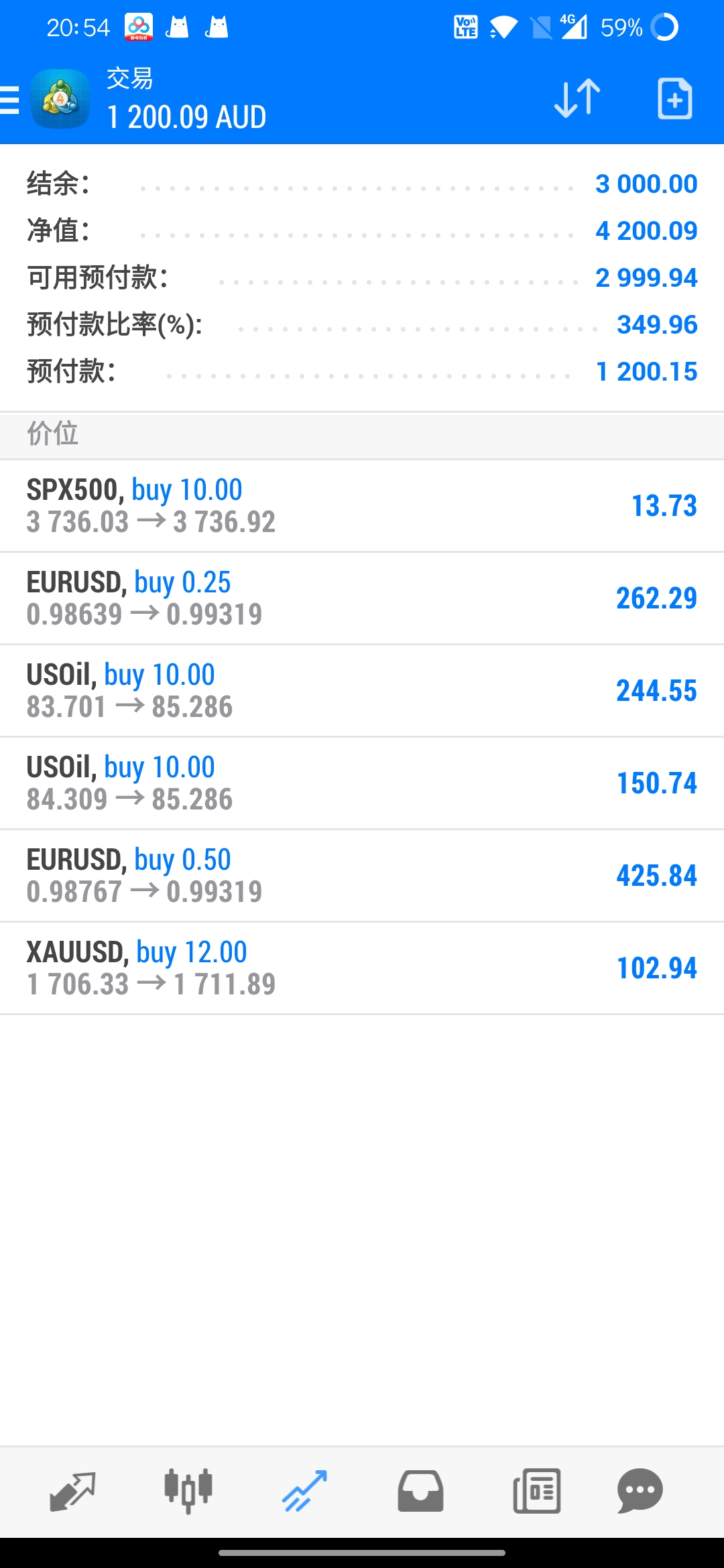Switch to the History tab
Image resolution: width=724 pixels, height=1568 pixels.
[420, 1491]
